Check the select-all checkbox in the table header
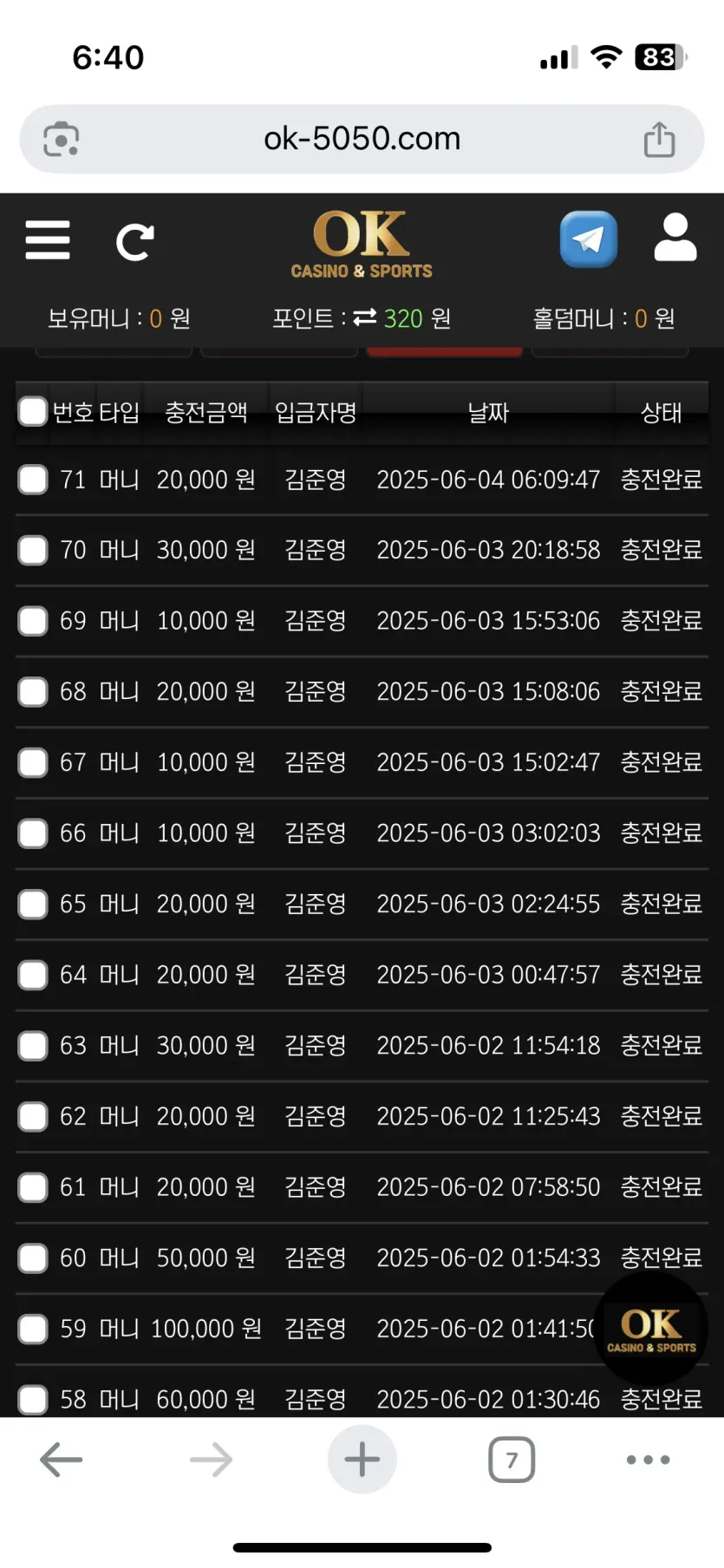This screenshot has width=724, height=1568. click(x=33, y=411)
